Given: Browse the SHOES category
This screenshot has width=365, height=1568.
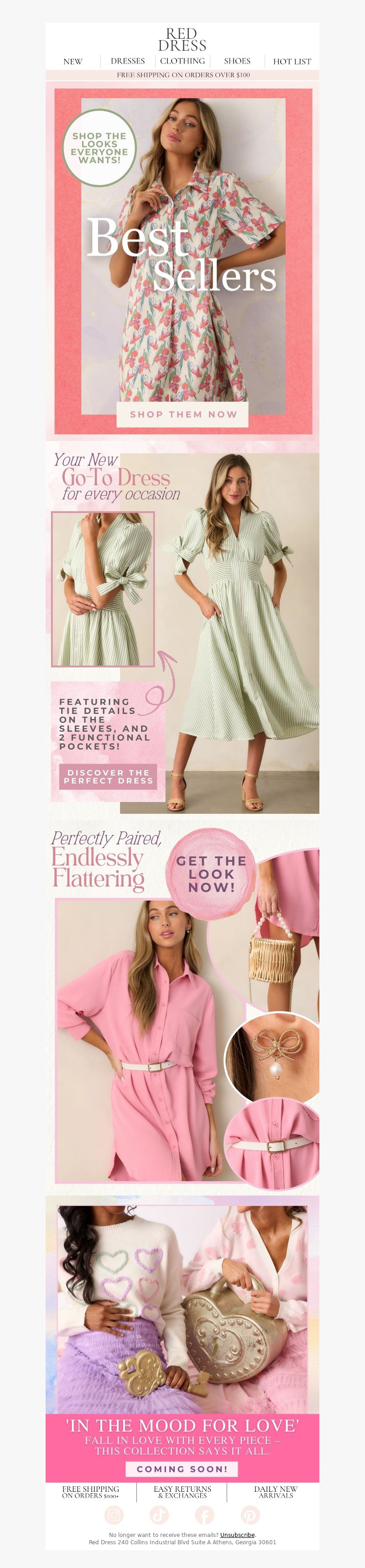Looking at the screenshot, I should [x=237, y=61].
